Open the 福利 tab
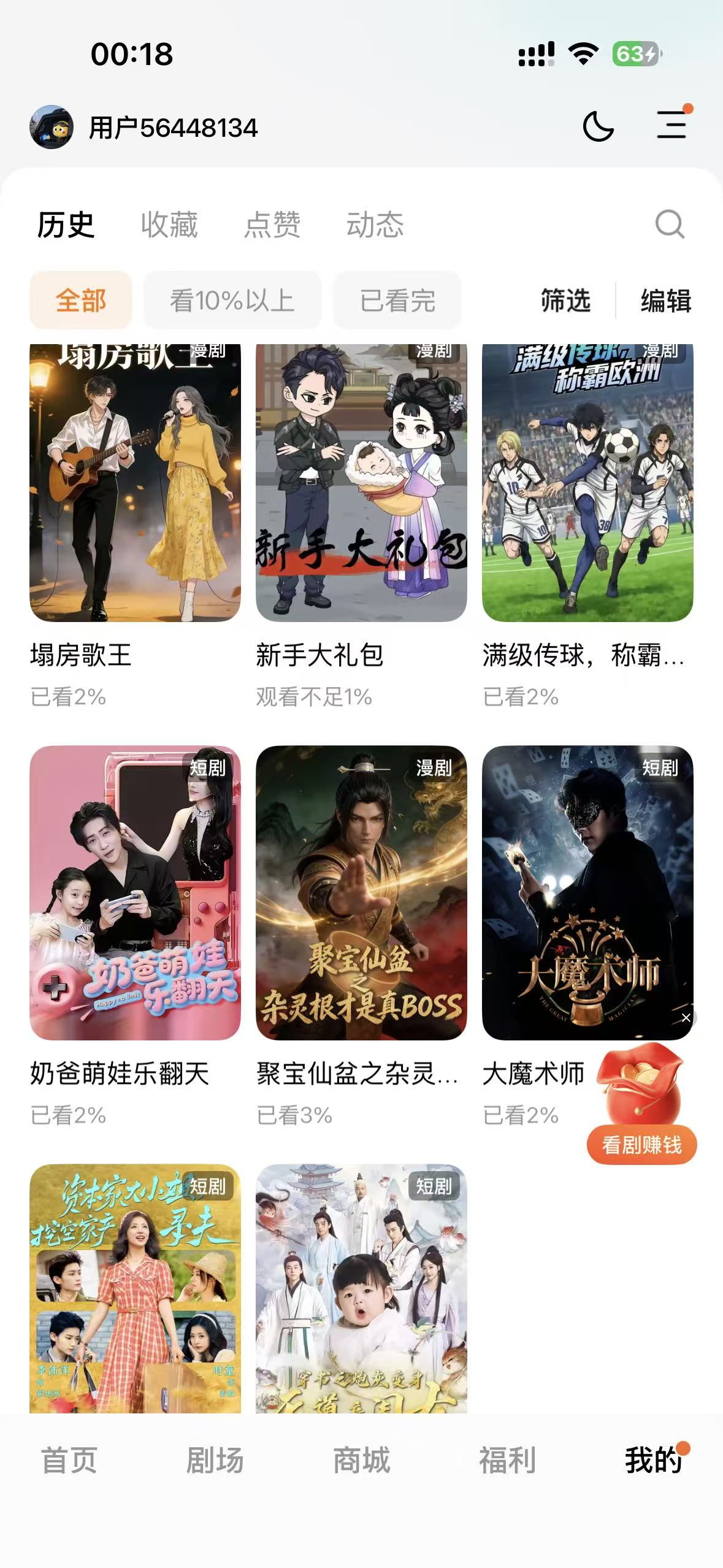This screenshot has height=1568, width=723. pos(507,1460)
